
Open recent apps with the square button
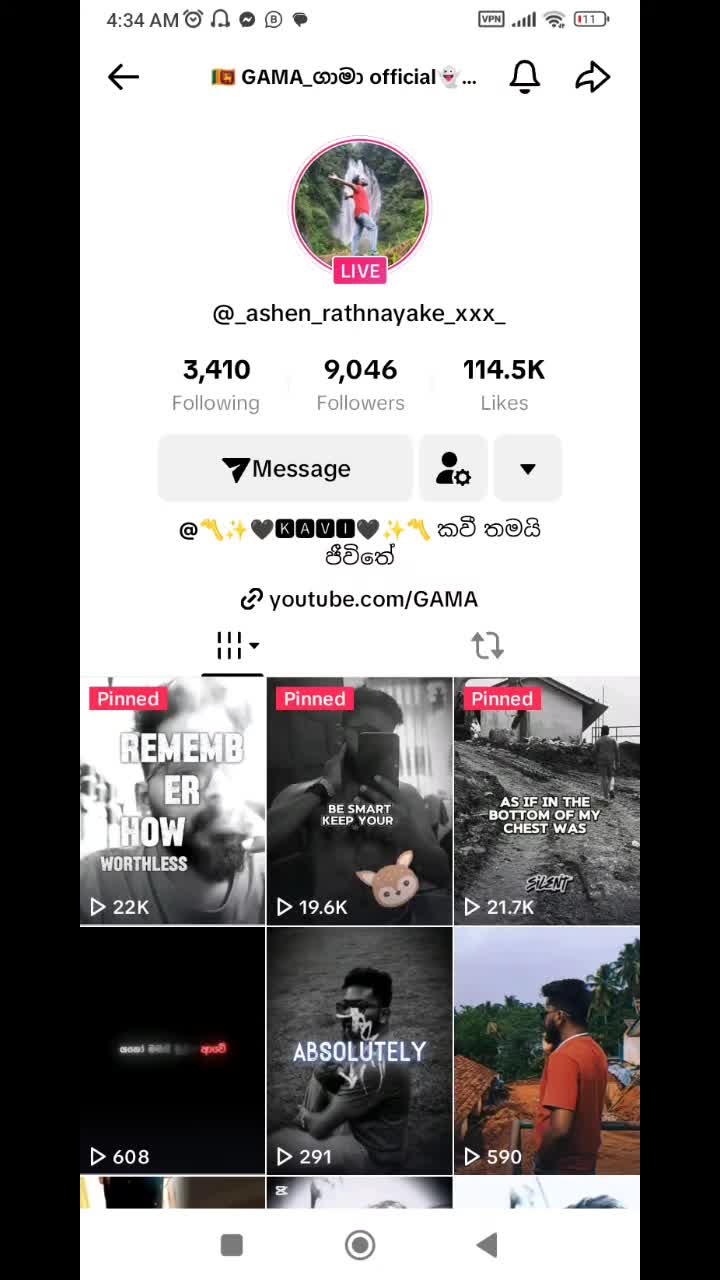(x=232, y=1245)
